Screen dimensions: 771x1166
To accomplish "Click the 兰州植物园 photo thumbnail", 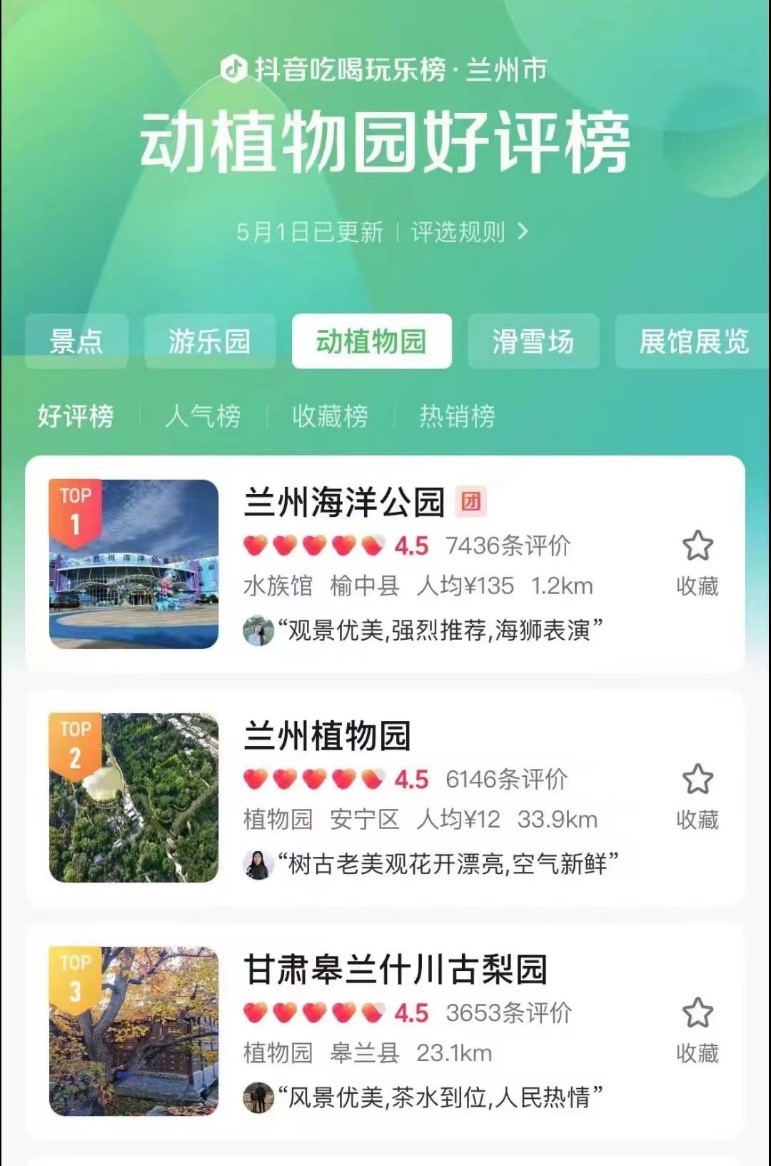I will click(133, 796).
